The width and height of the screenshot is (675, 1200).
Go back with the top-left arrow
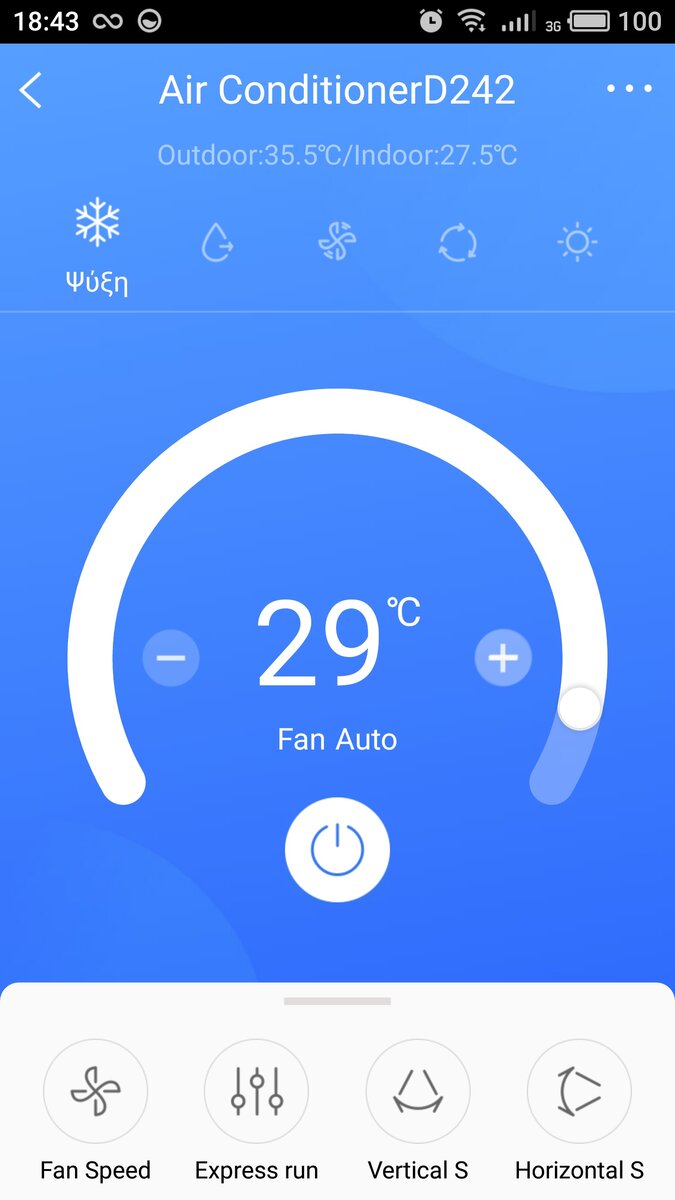(x=31, y=90)
